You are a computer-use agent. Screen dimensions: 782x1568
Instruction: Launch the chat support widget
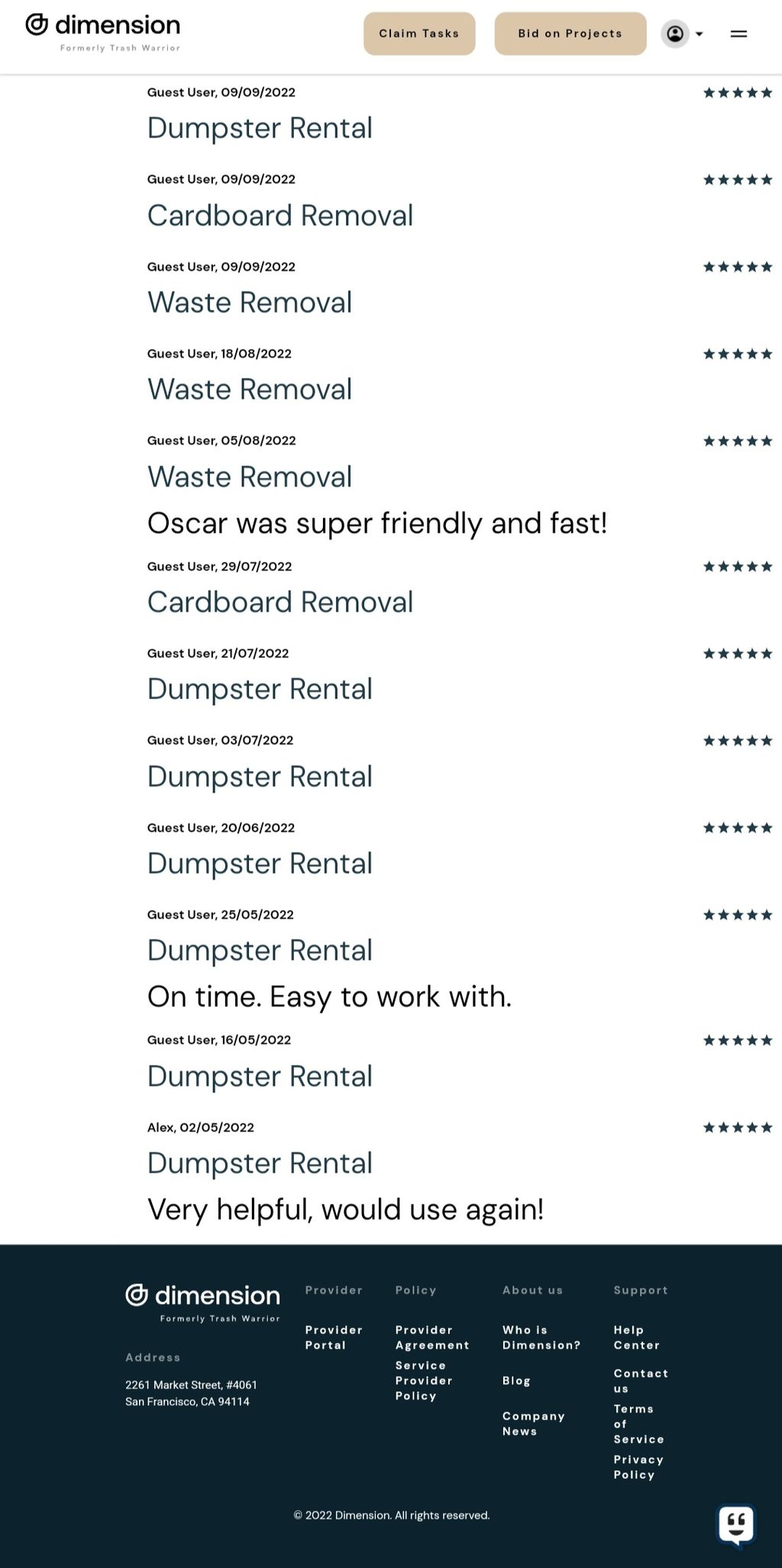click(x=735, y=1525)
